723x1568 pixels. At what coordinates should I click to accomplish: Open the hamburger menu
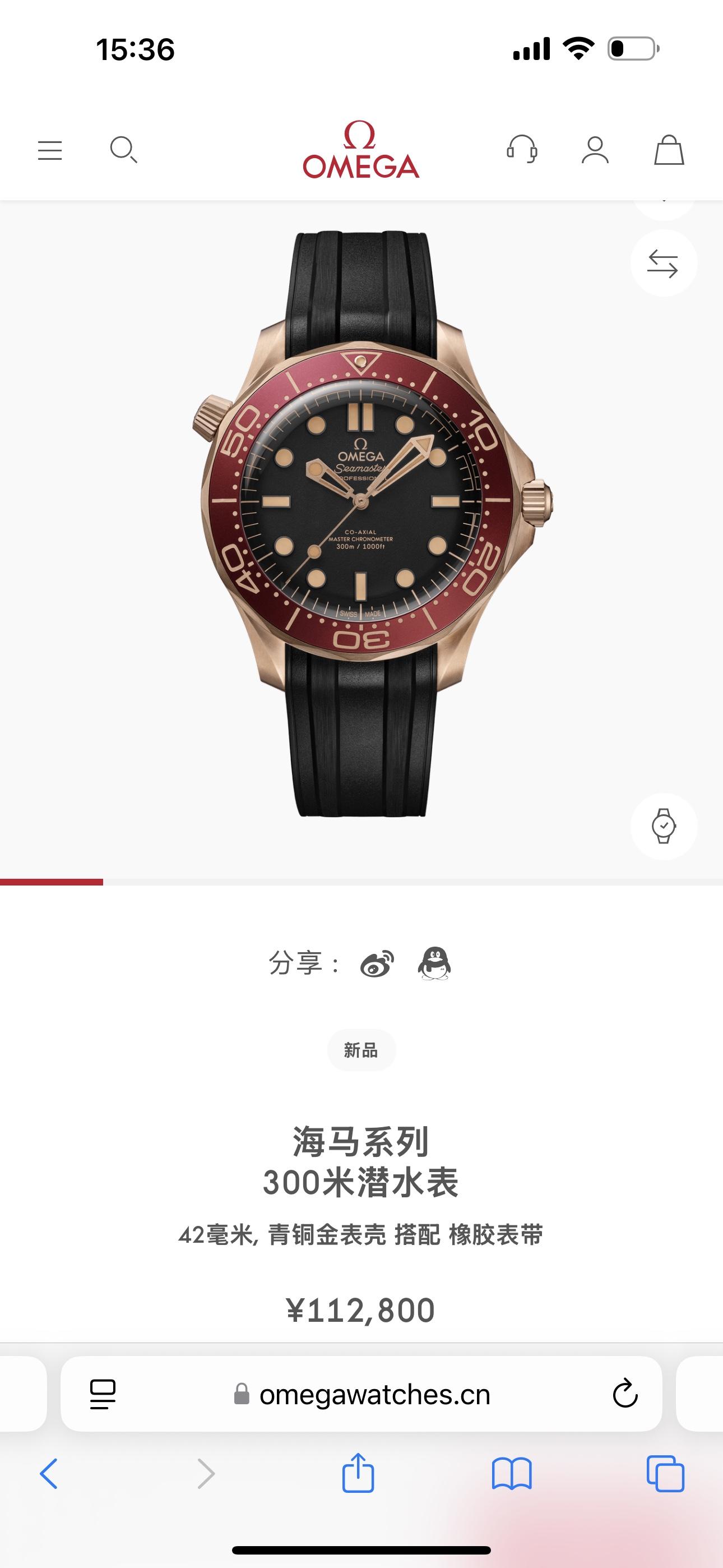click(50, 150)
